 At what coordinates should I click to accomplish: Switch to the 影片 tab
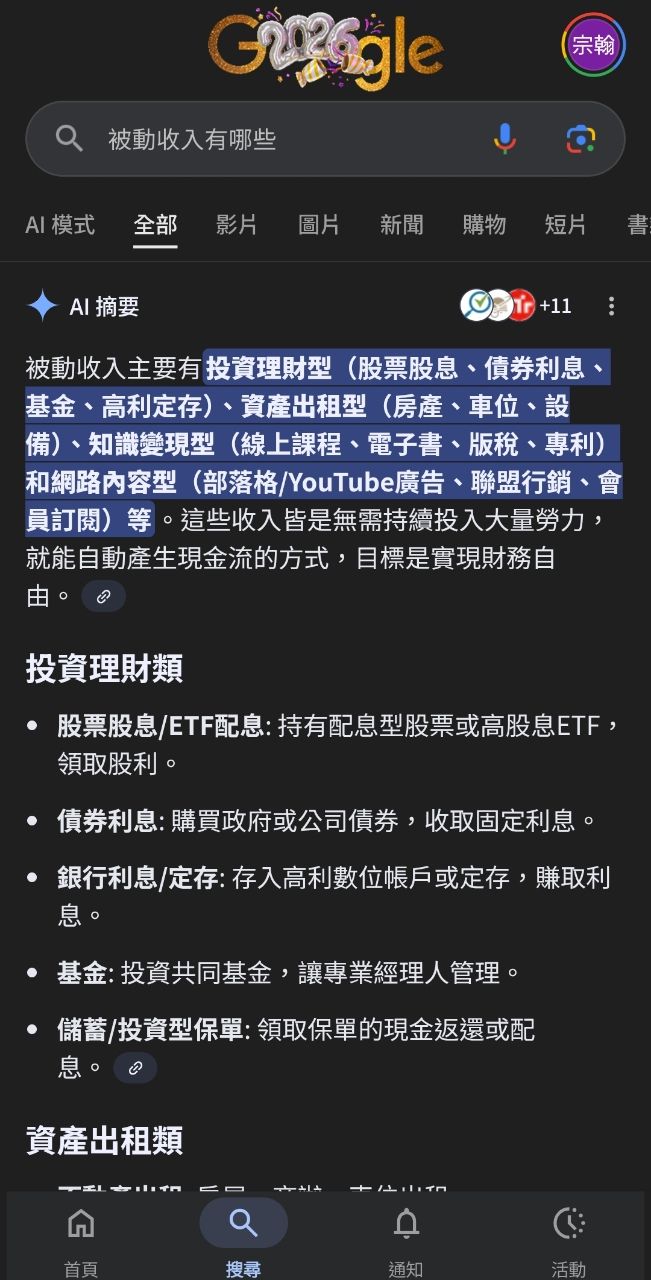coord(237,225)
